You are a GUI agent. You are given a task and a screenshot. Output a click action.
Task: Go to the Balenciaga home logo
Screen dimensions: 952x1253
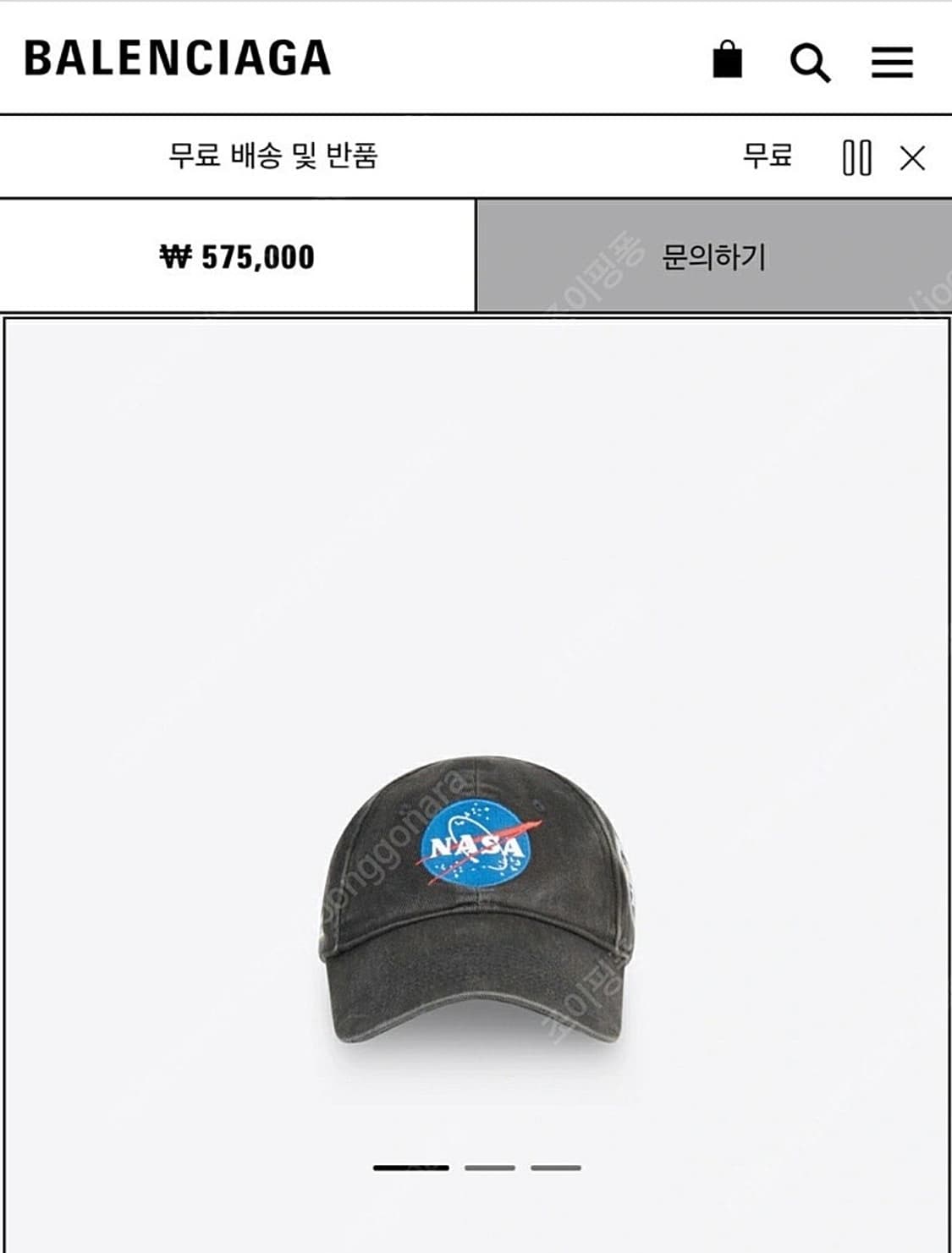click(x=177, y=58)
